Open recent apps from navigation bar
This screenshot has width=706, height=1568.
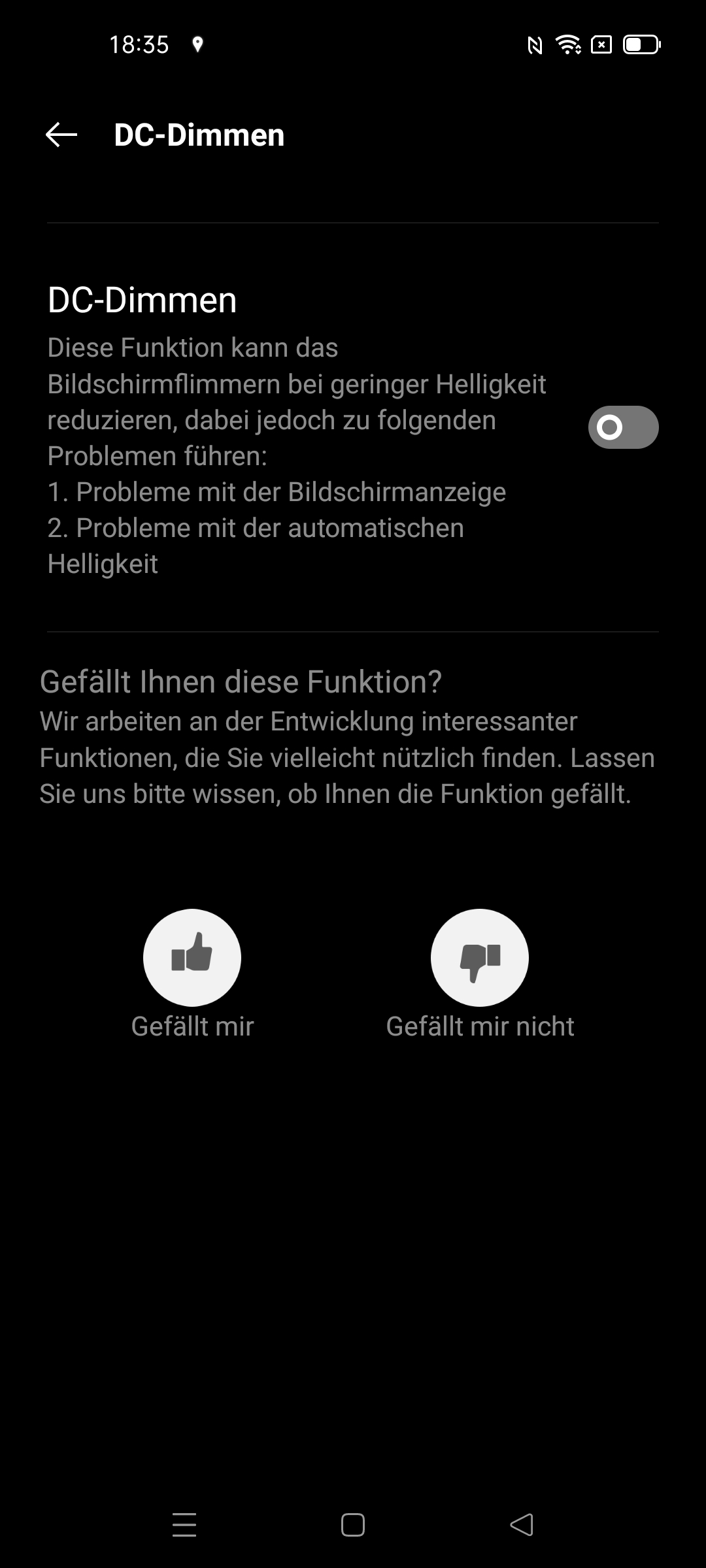click(x=184, y=1525)
